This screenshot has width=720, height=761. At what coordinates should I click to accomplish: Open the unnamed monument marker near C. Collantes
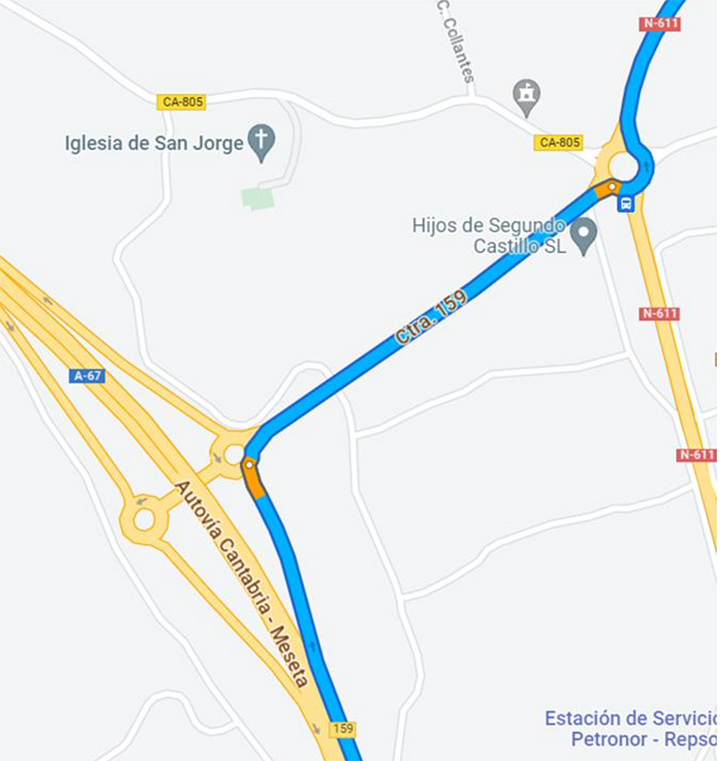tap(526, 95)
